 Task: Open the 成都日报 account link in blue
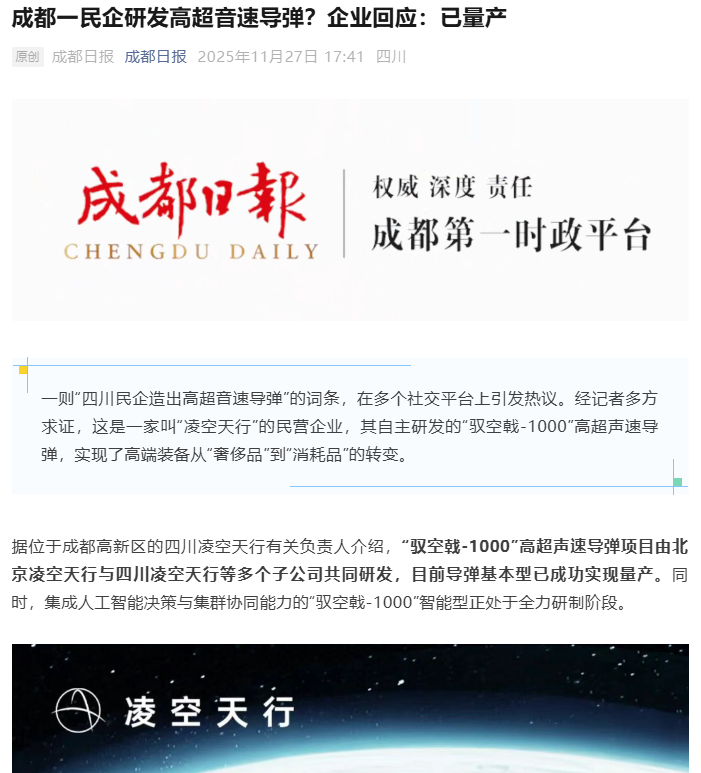(x=155, y=56)
